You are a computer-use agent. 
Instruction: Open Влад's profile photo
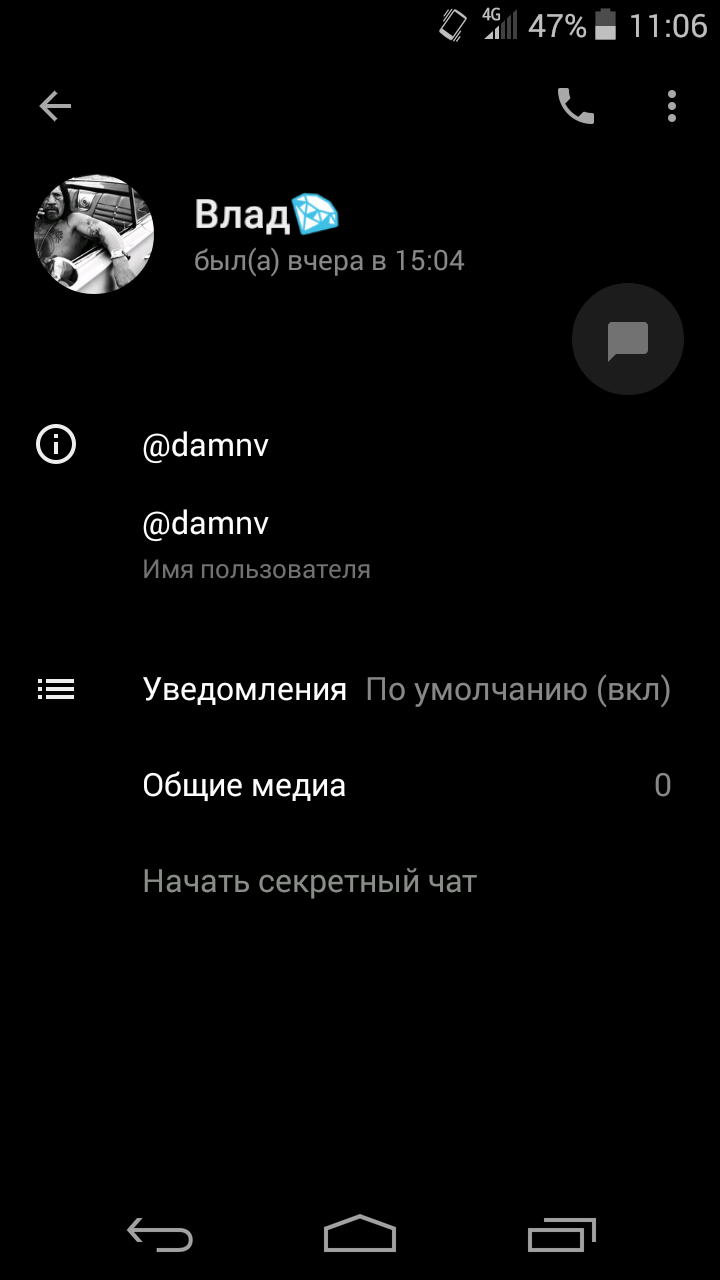click(94, 235)
